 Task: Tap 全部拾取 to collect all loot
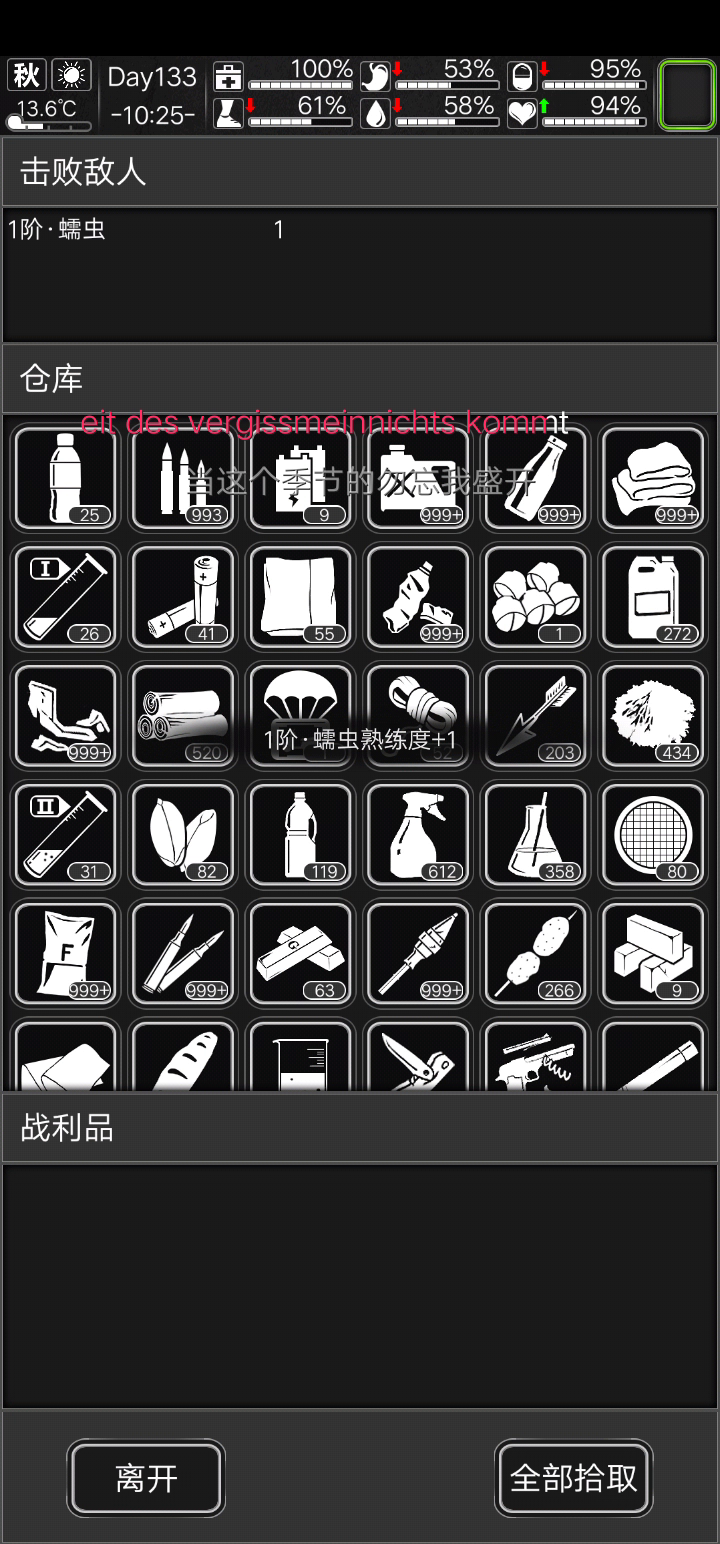(x=573, y=1478)
